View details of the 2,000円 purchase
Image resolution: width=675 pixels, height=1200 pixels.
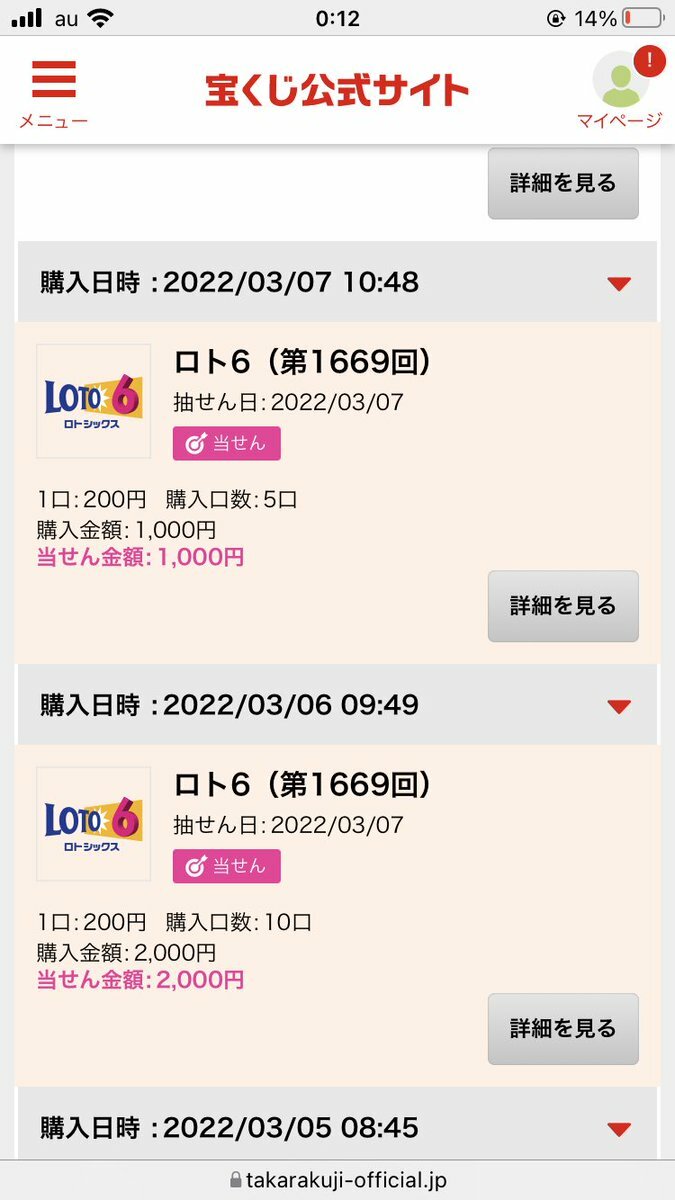point(563,1029)
